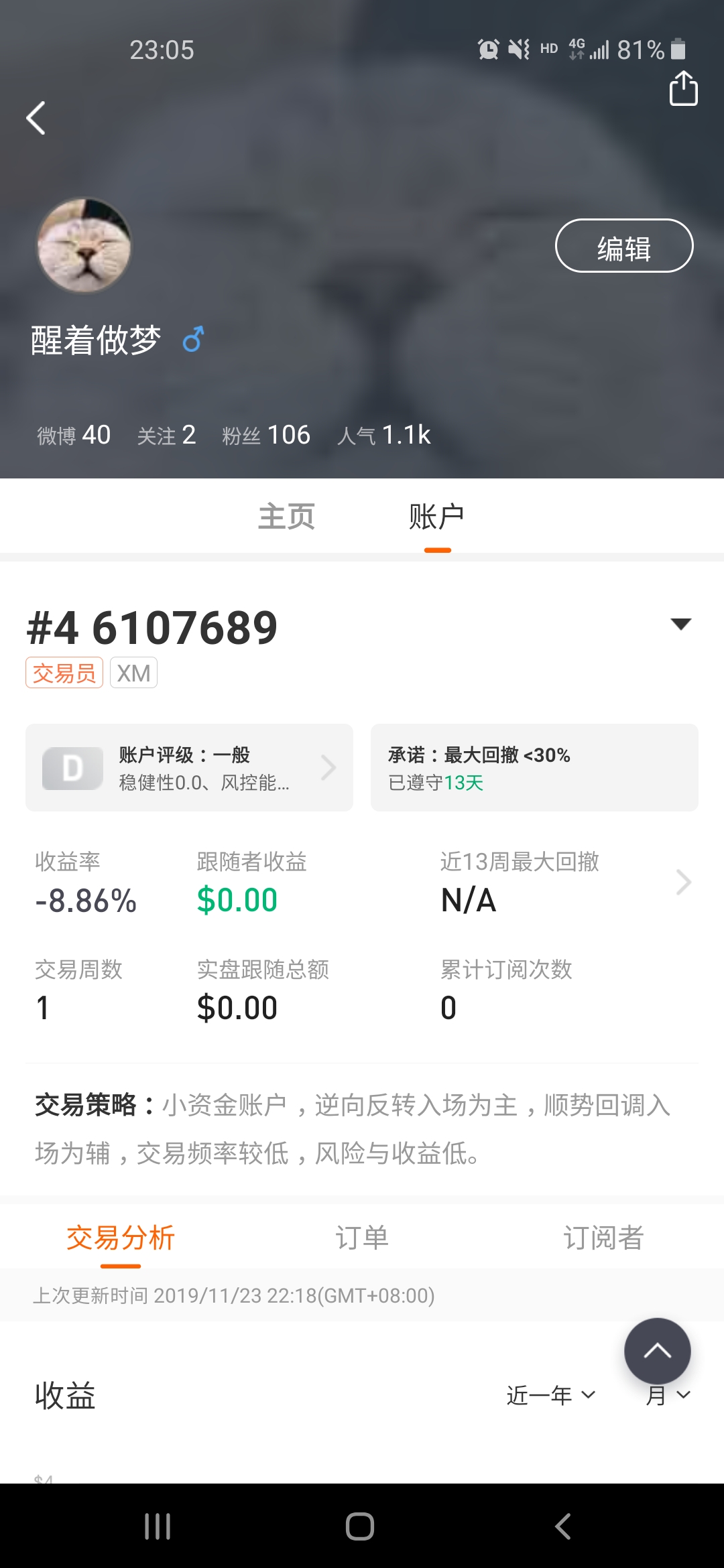Image resolution: width=724 pixels, height=1568 pixels.
Task: Share this profile
Action: [683, 88]
